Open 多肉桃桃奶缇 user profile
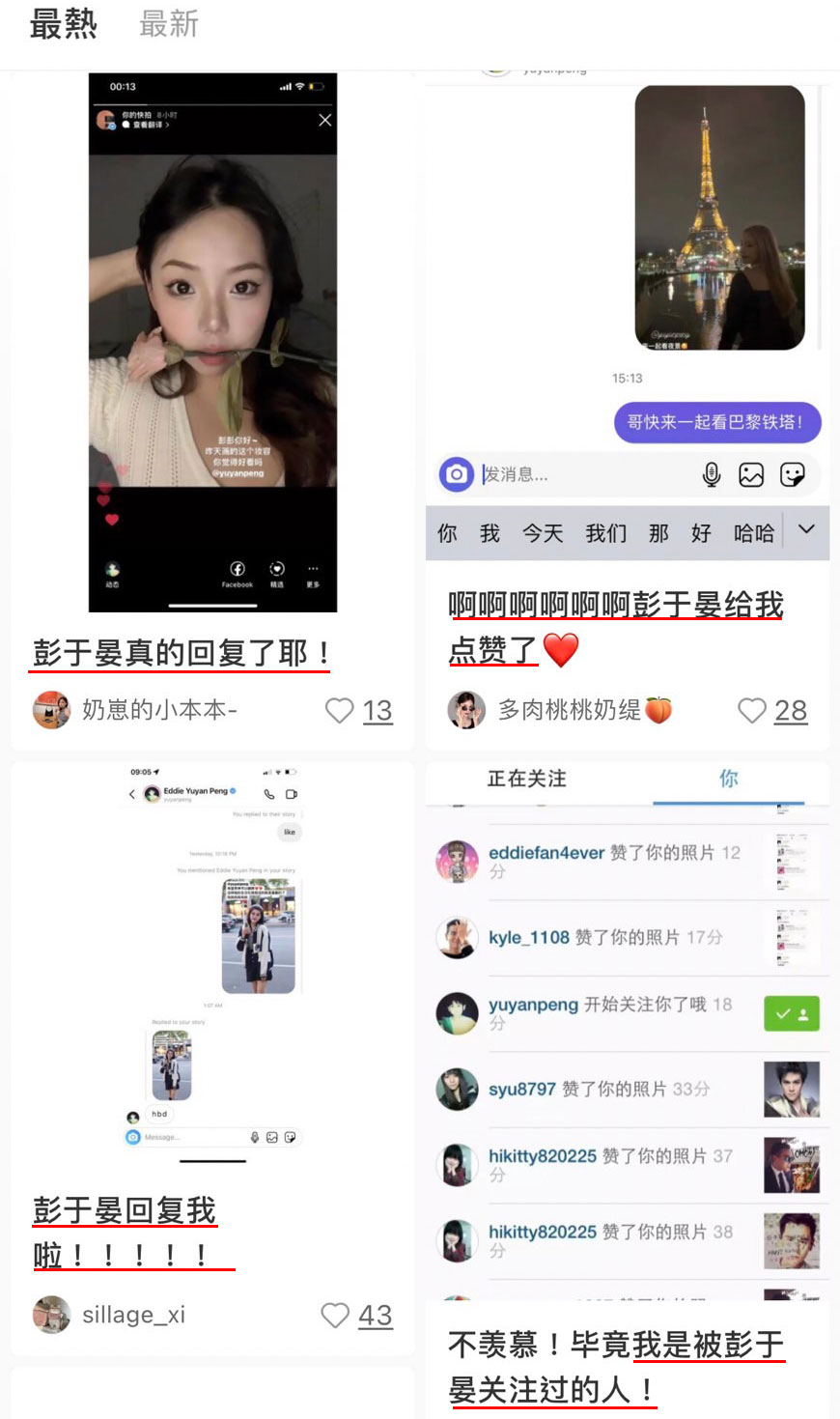Image resolution: width=840 pixels, height=1419 pixels. click(x=466, y=710)
